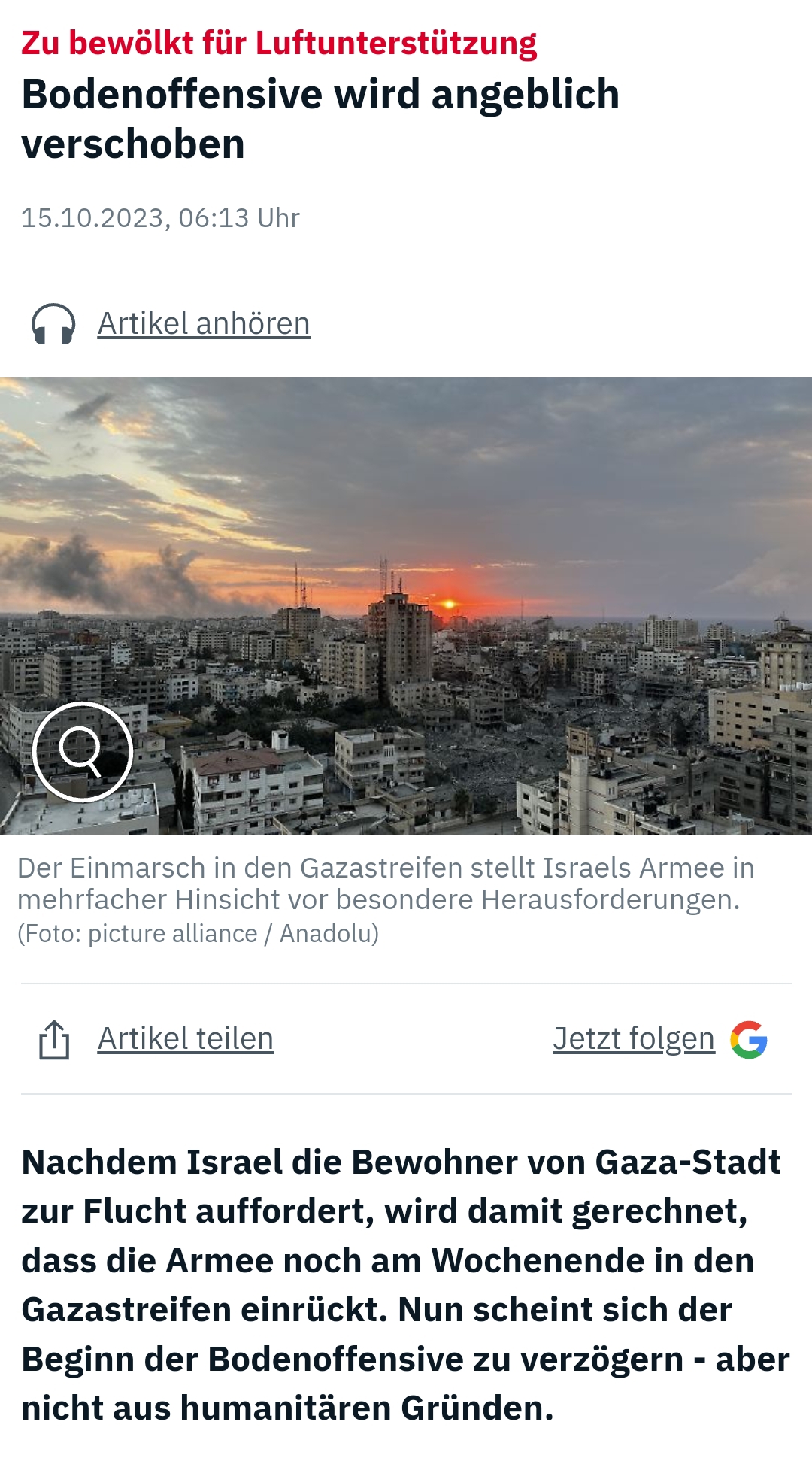812x1458 pixels.
Task: Tap the 'Artikel anhören' link
Action: pos(203,324)
